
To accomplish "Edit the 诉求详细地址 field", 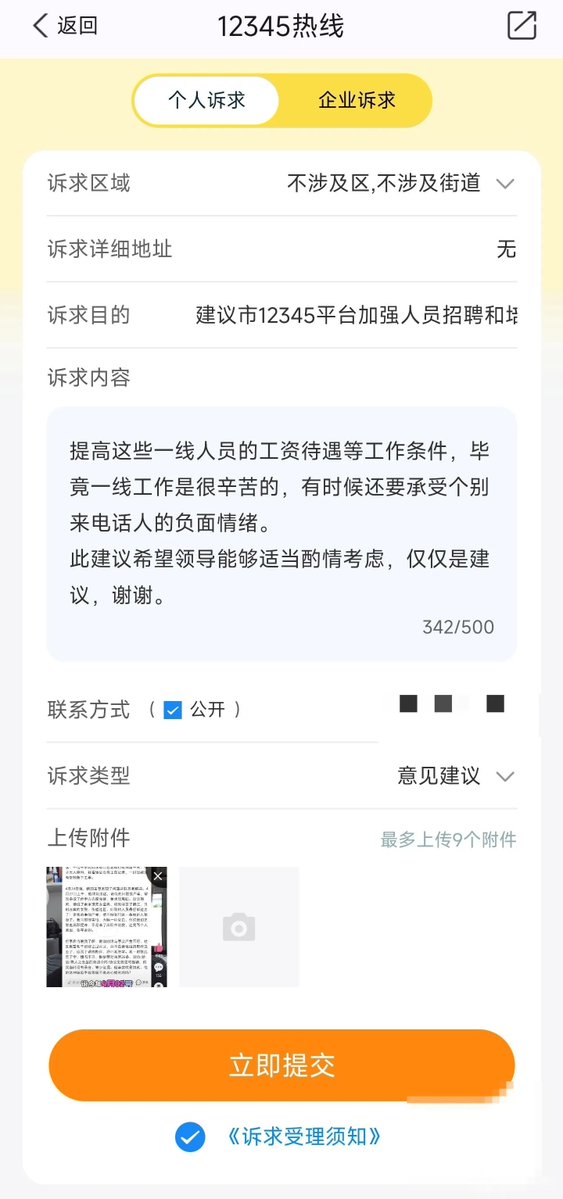I will click(x=282, y=249).
